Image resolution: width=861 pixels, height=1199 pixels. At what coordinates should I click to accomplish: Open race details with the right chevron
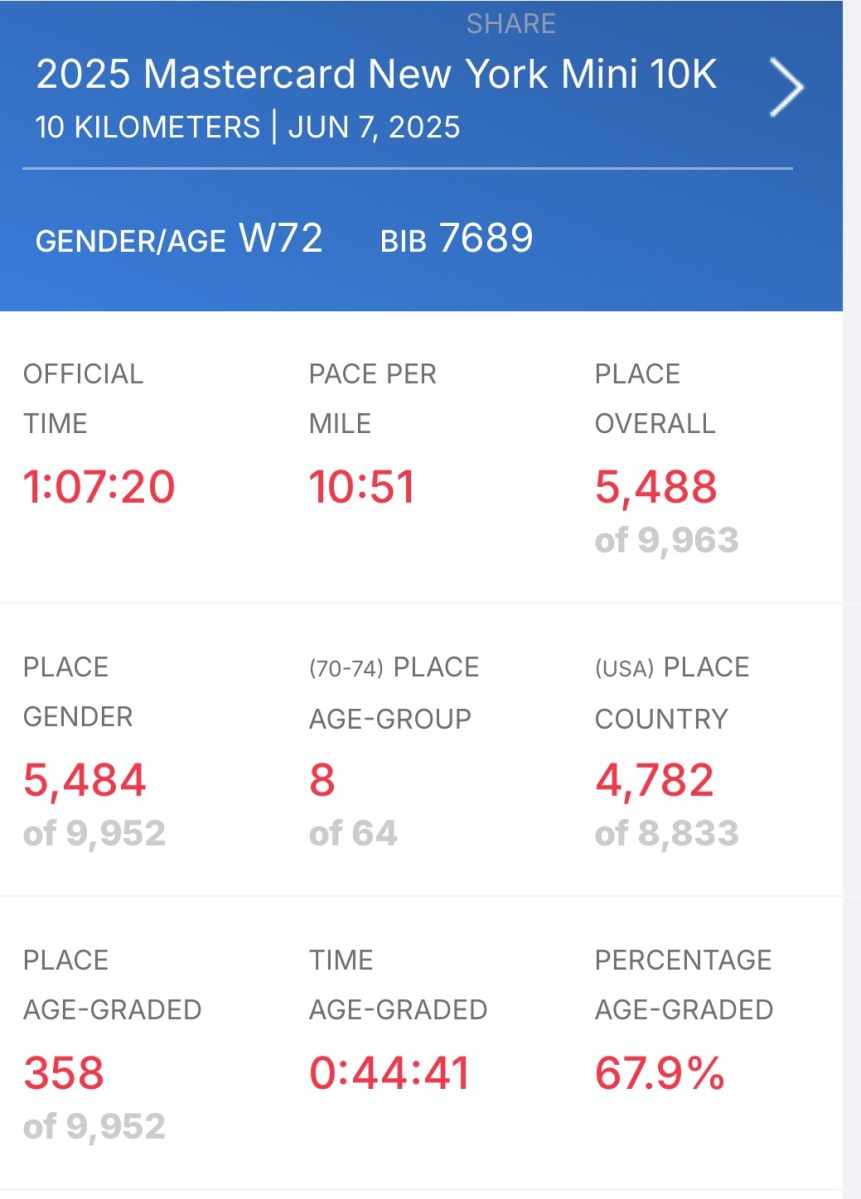786,88
